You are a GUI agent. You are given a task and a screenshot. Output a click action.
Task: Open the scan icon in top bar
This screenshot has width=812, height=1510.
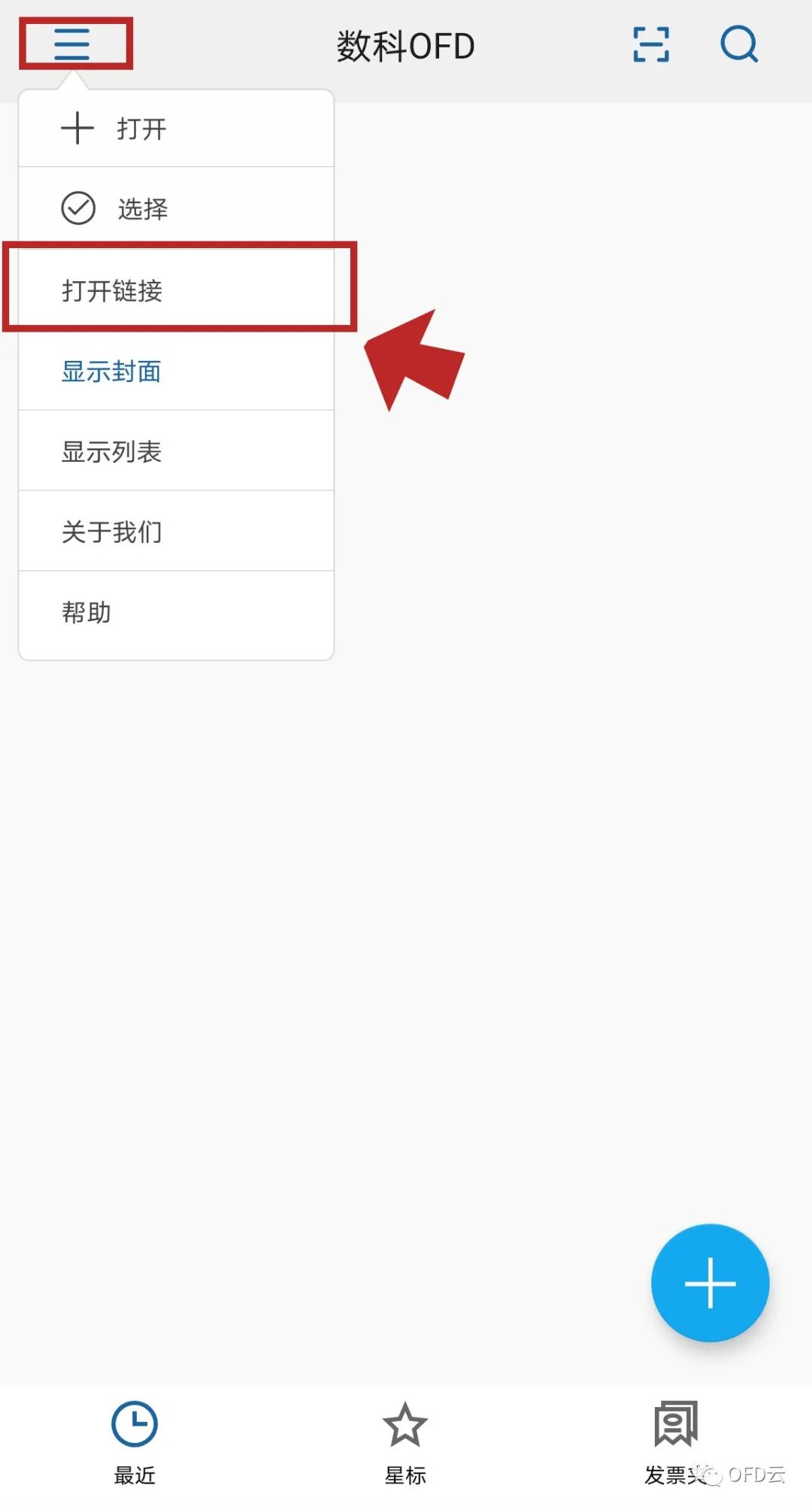pos(650,44)
